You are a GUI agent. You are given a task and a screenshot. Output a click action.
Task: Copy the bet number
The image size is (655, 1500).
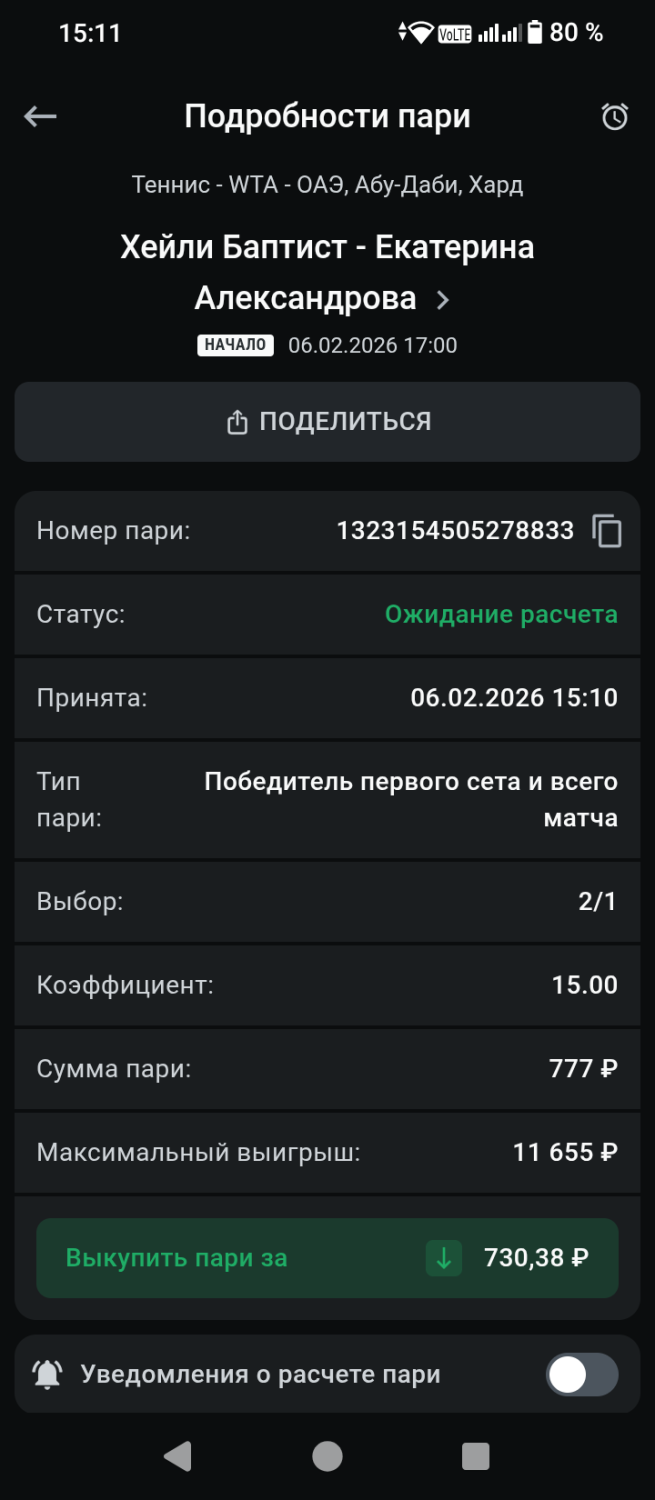(x=607, y=531)
